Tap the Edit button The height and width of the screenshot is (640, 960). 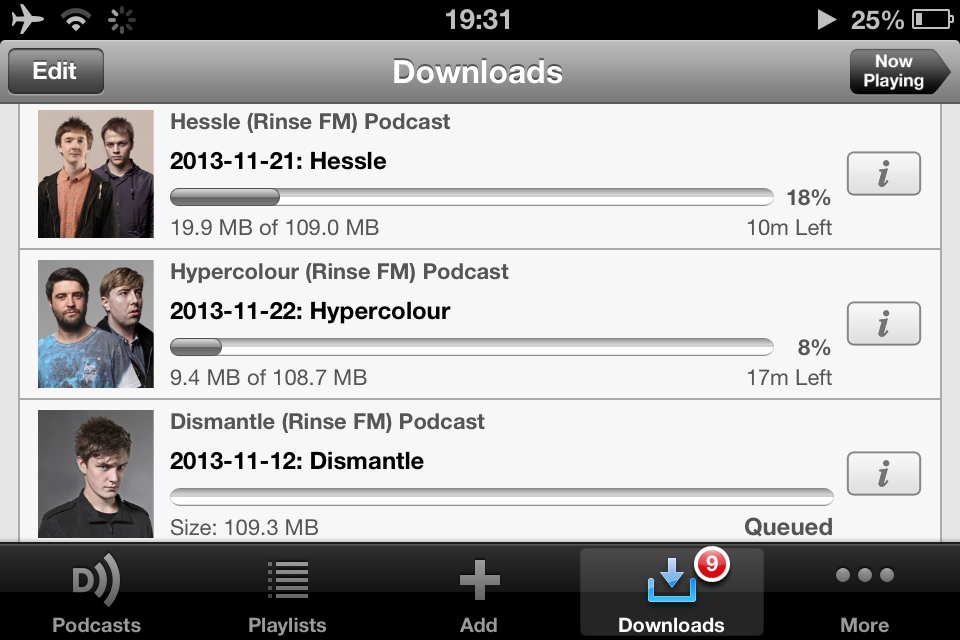click(x=55, y=71)
